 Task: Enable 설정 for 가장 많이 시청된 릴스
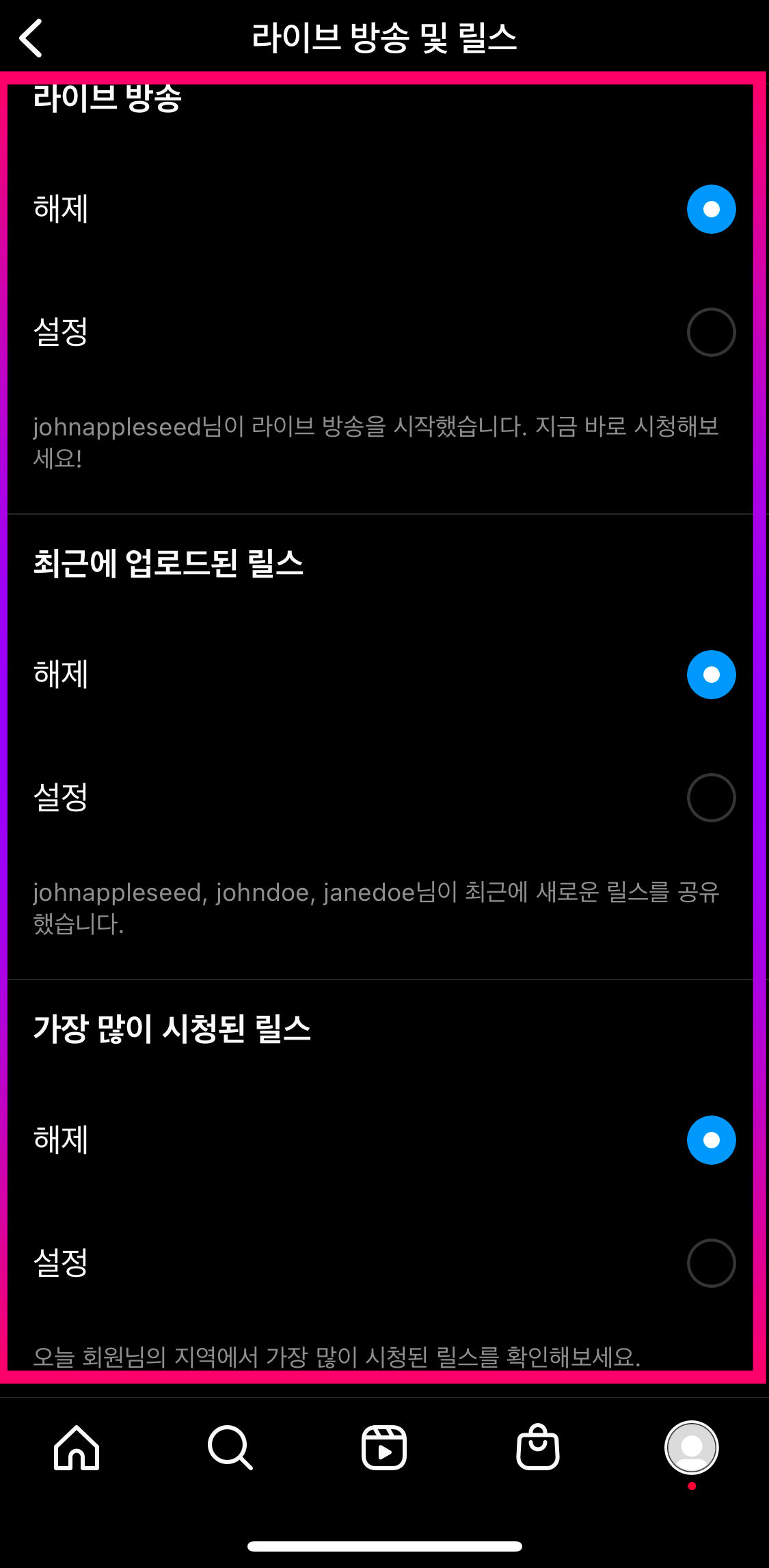710,1262
